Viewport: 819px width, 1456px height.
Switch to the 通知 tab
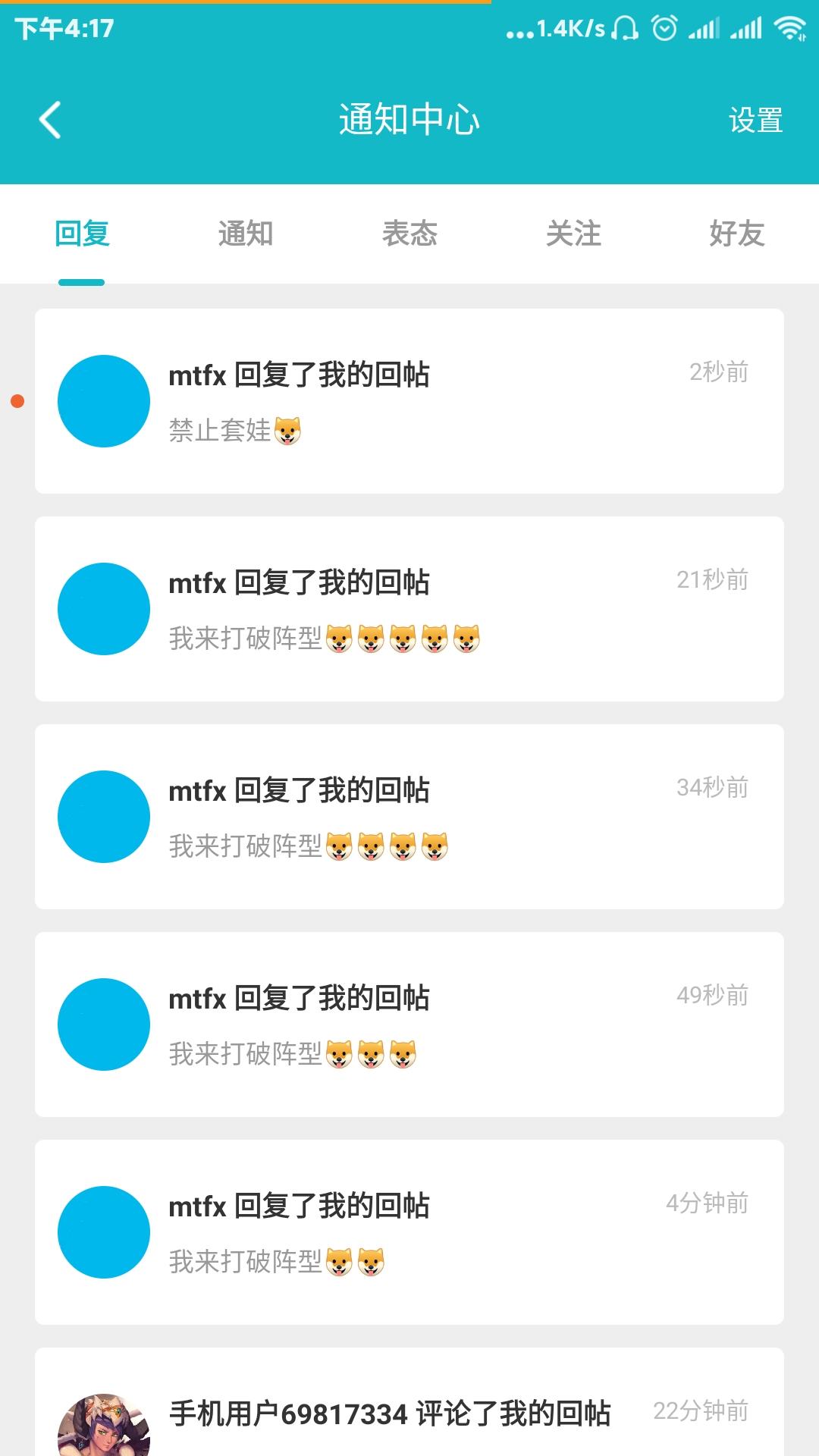246,234
